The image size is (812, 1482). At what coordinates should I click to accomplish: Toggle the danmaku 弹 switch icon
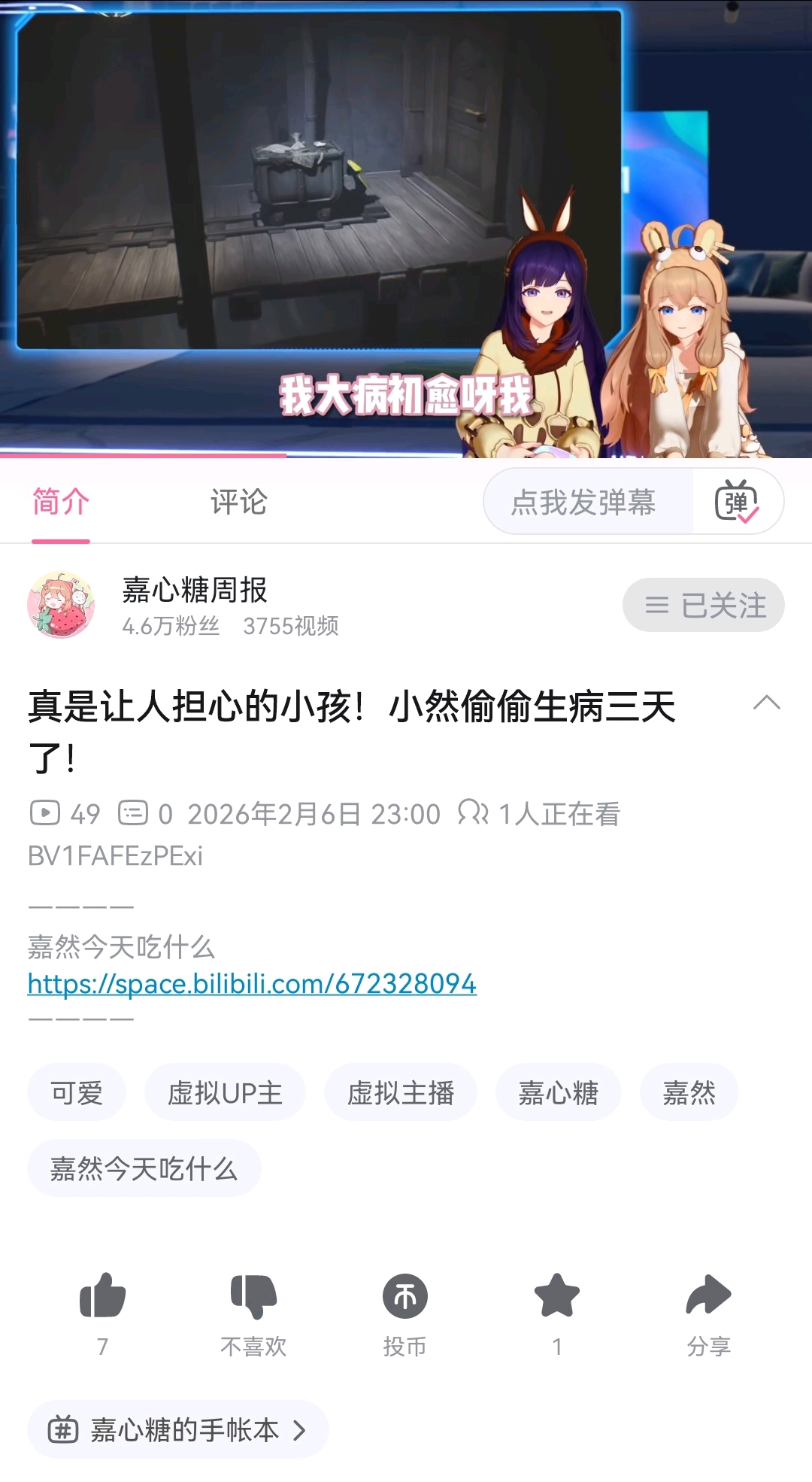tap(737, 502)
